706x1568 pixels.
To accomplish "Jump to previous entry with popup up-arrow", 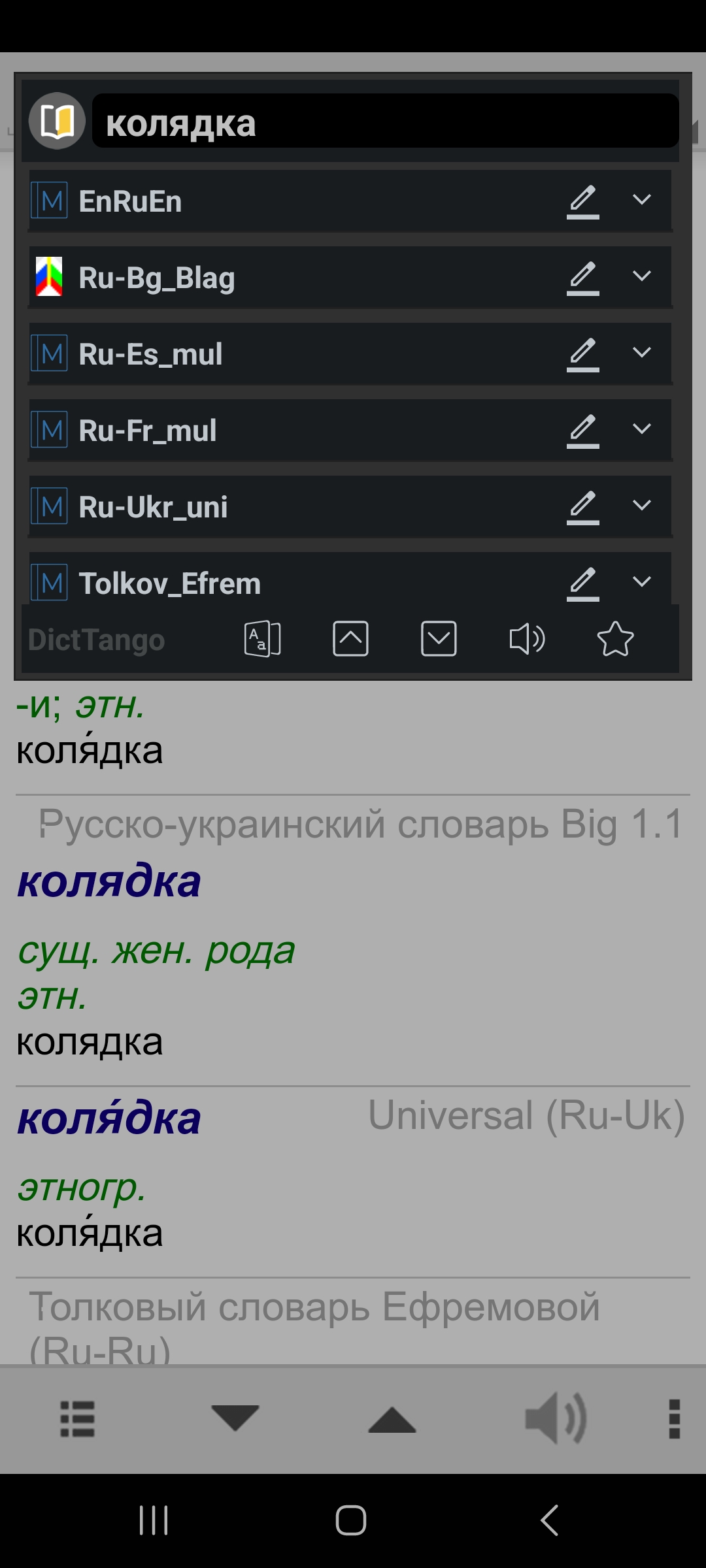I will 350,639.
